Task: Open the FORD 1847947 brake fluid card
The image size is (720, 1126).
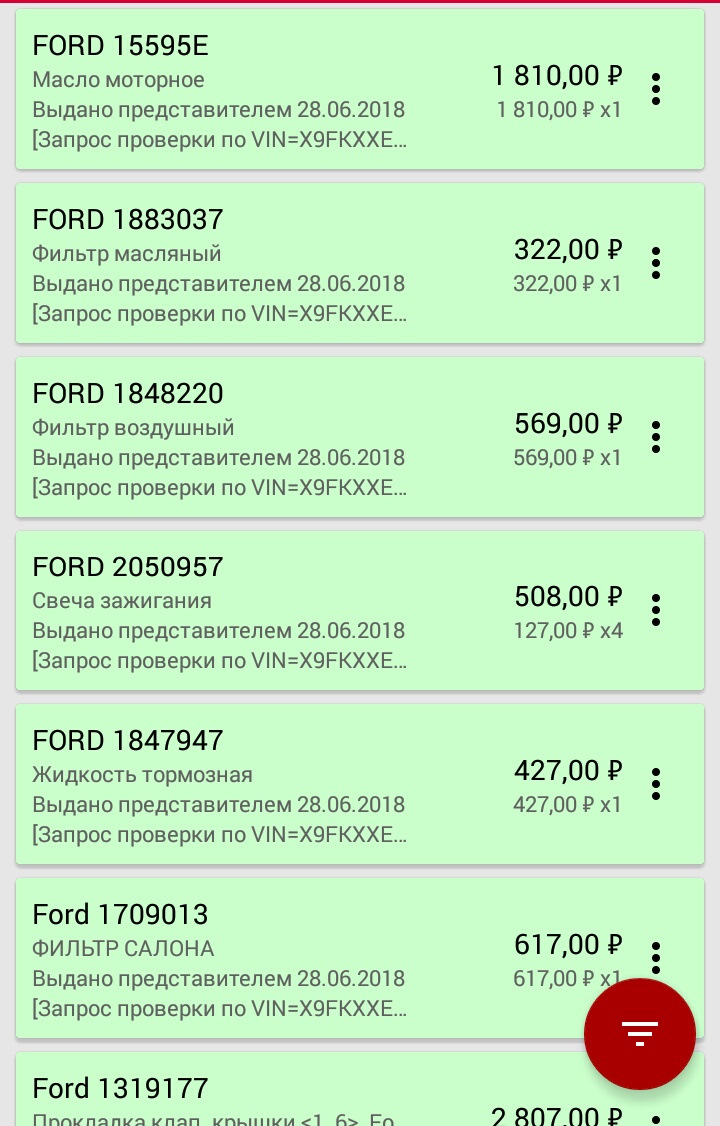Action: [x=250, y=785]
